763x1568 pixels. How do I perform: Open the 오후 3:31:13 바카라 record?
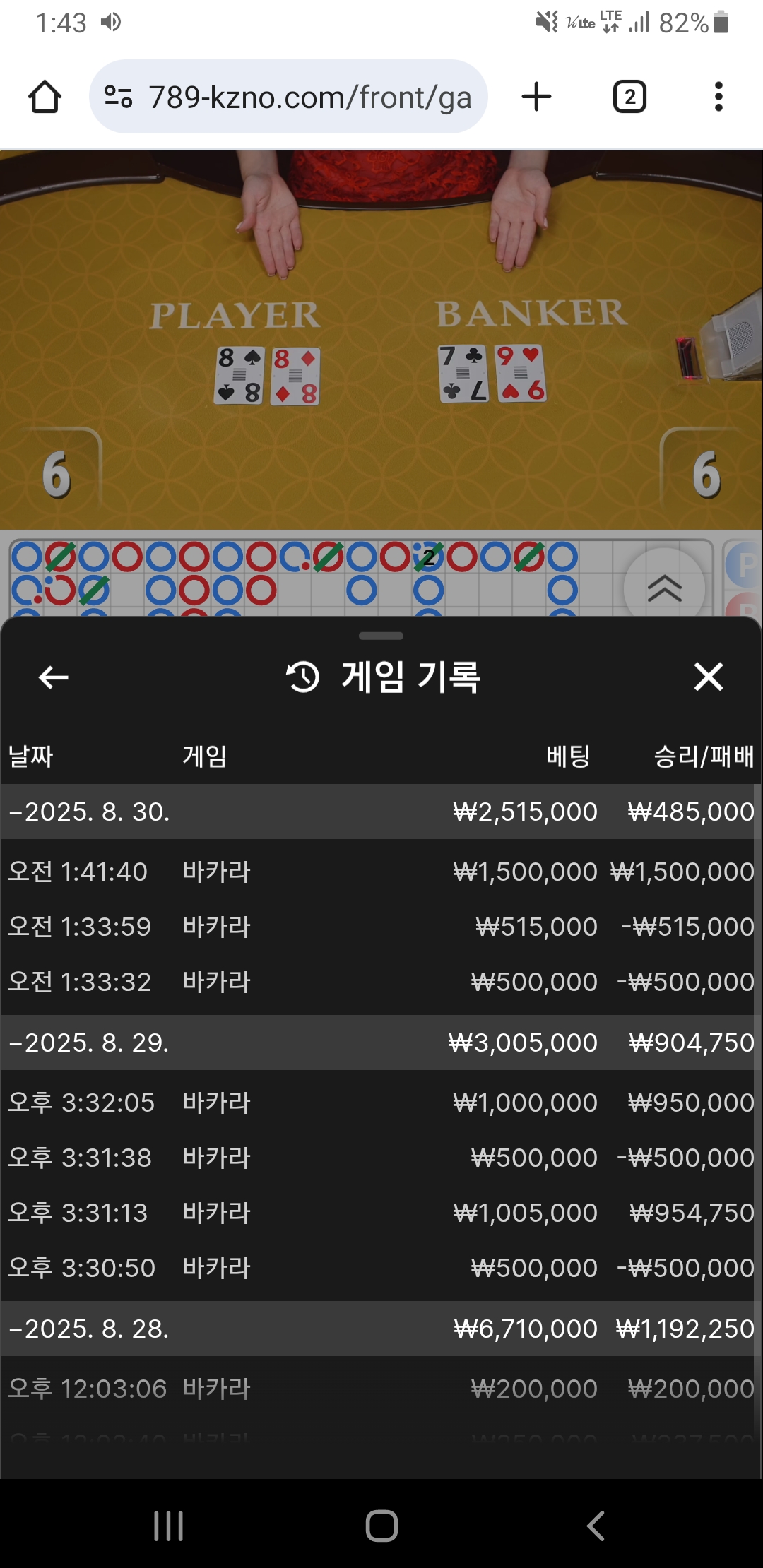(x=381, y=1213)
